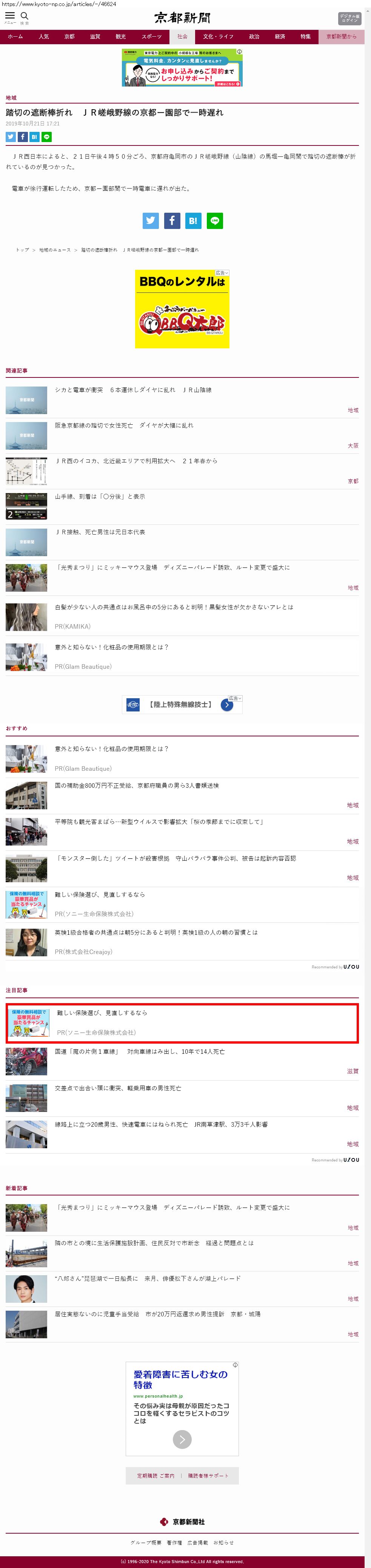Switch to the 経済 tab

[280, 37]
